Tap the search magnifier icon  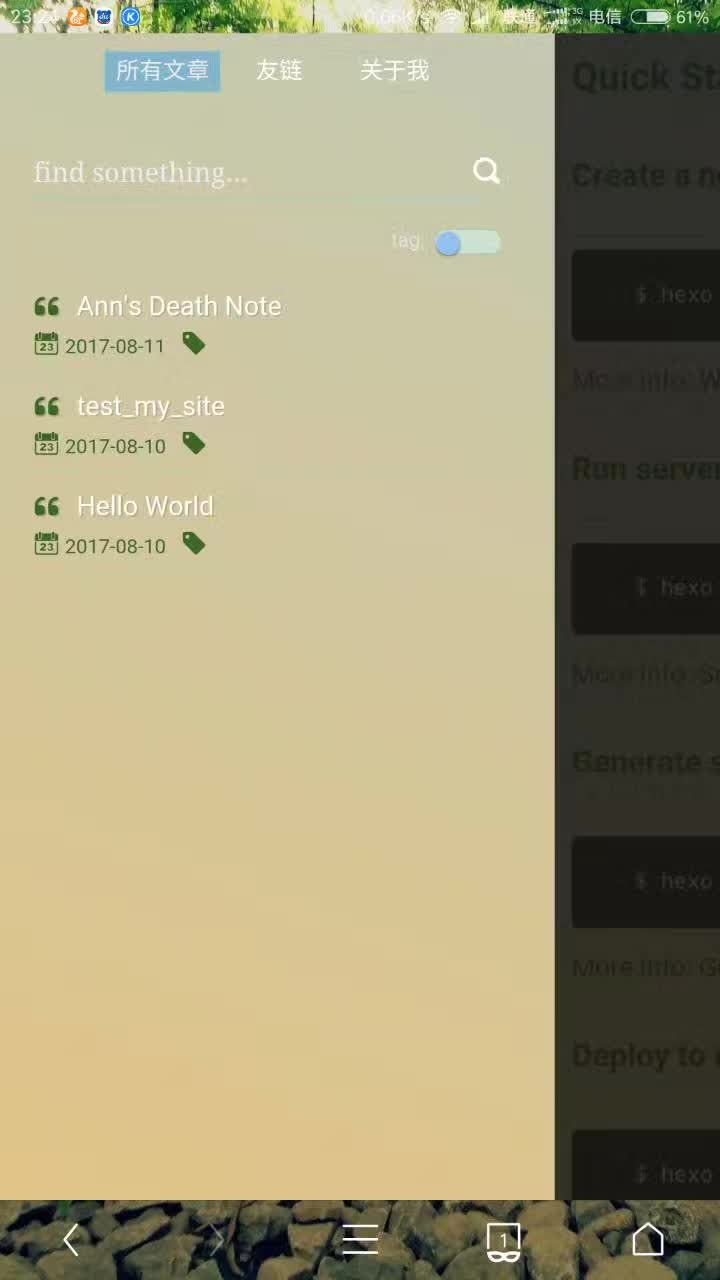coord(486,171)
